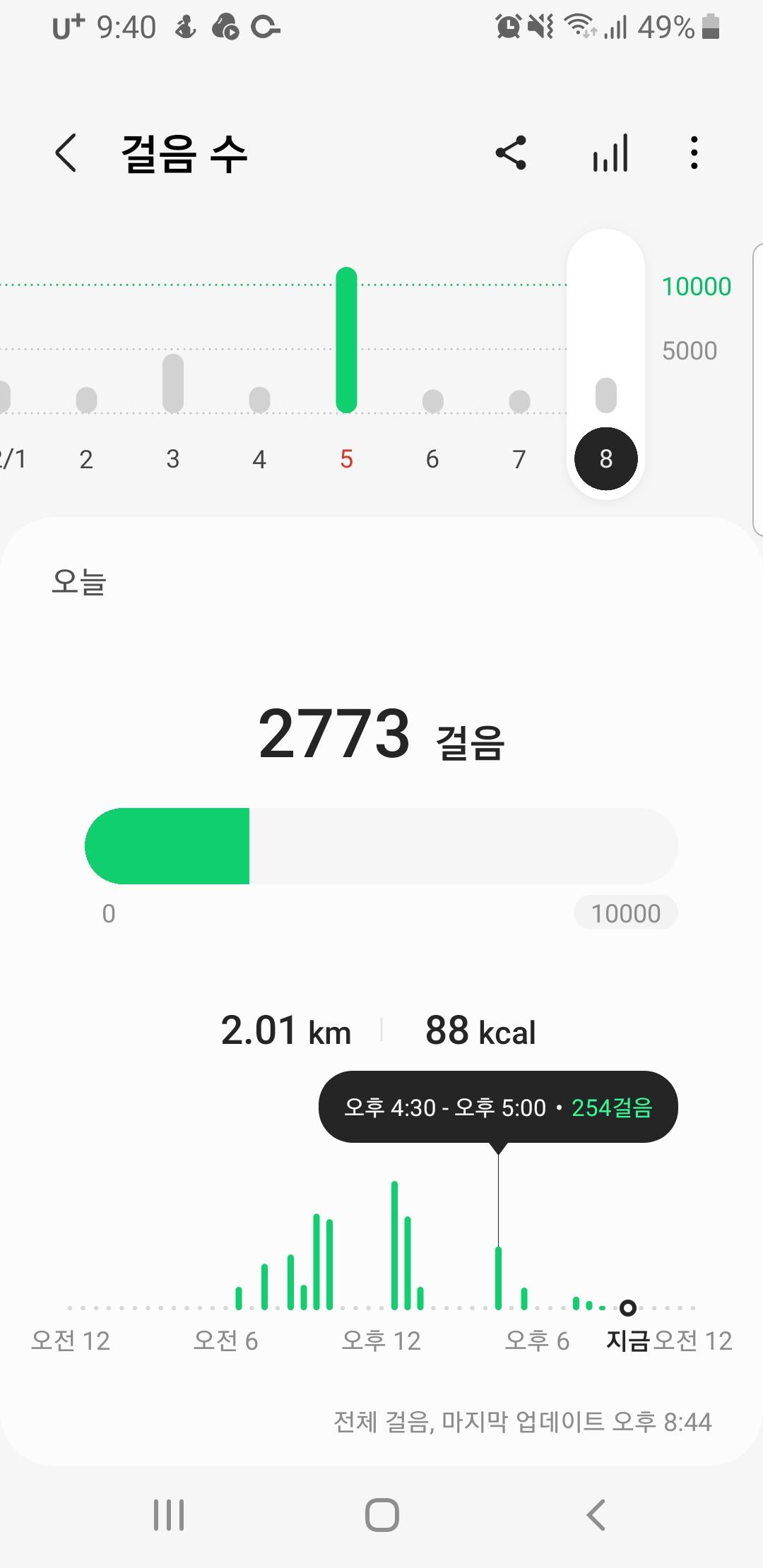Screen dimensions: 763x1568
Task: Tap the 10000 step goal chip
Action: click(625, 913)
